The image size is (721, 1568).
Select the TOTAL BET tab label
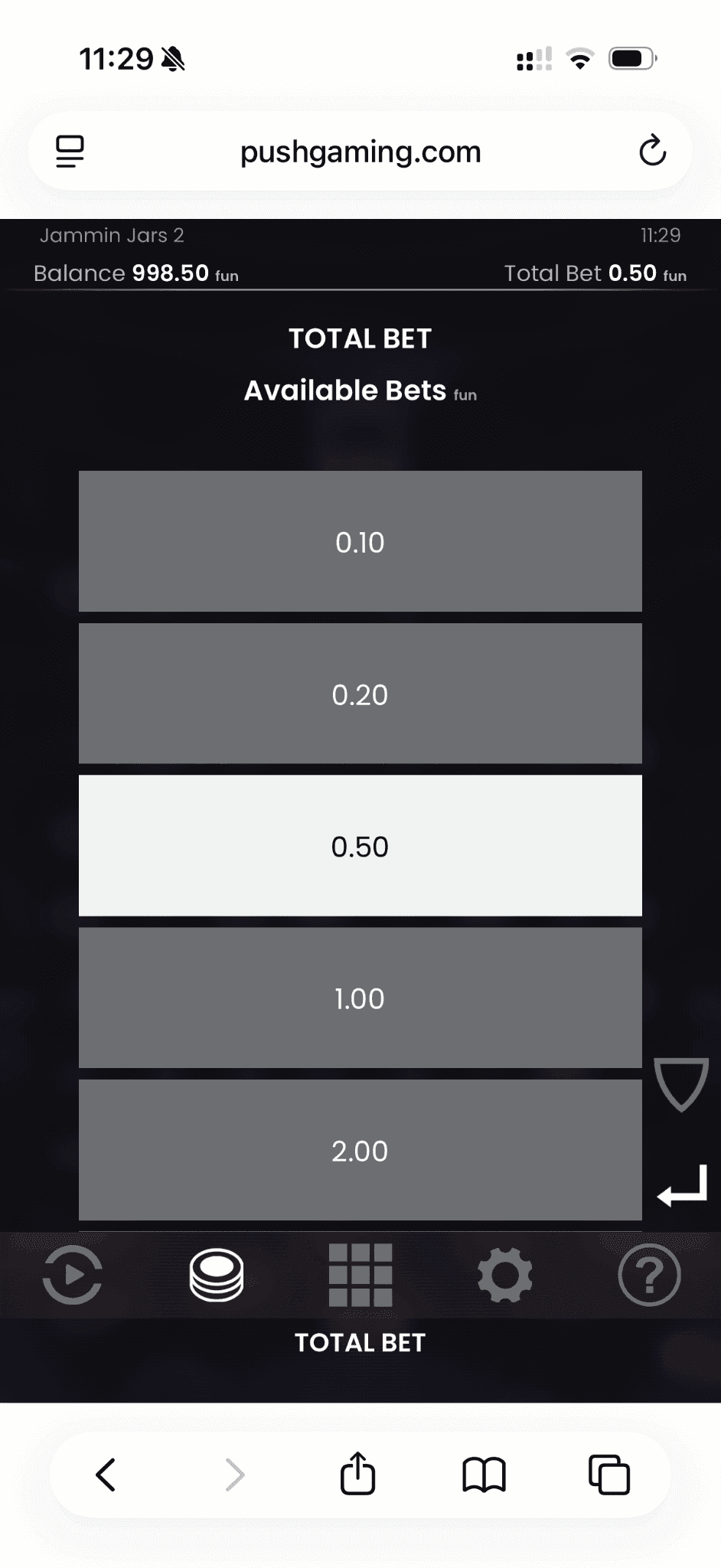(x=360, y=1342)
